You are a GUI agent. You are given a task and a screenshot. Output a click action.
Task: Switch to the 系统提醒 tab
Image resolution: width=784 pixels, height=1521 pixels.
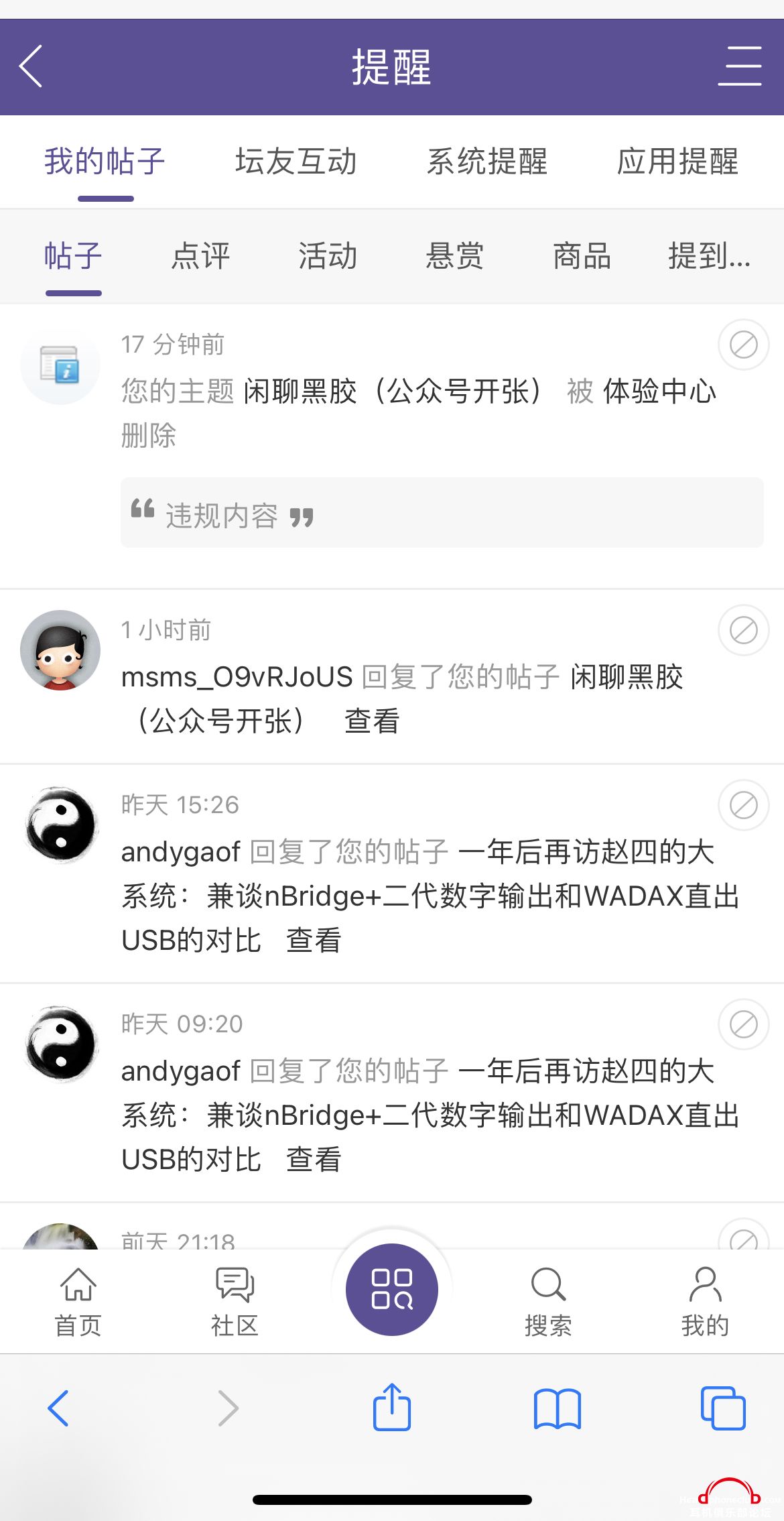point(487,162)
